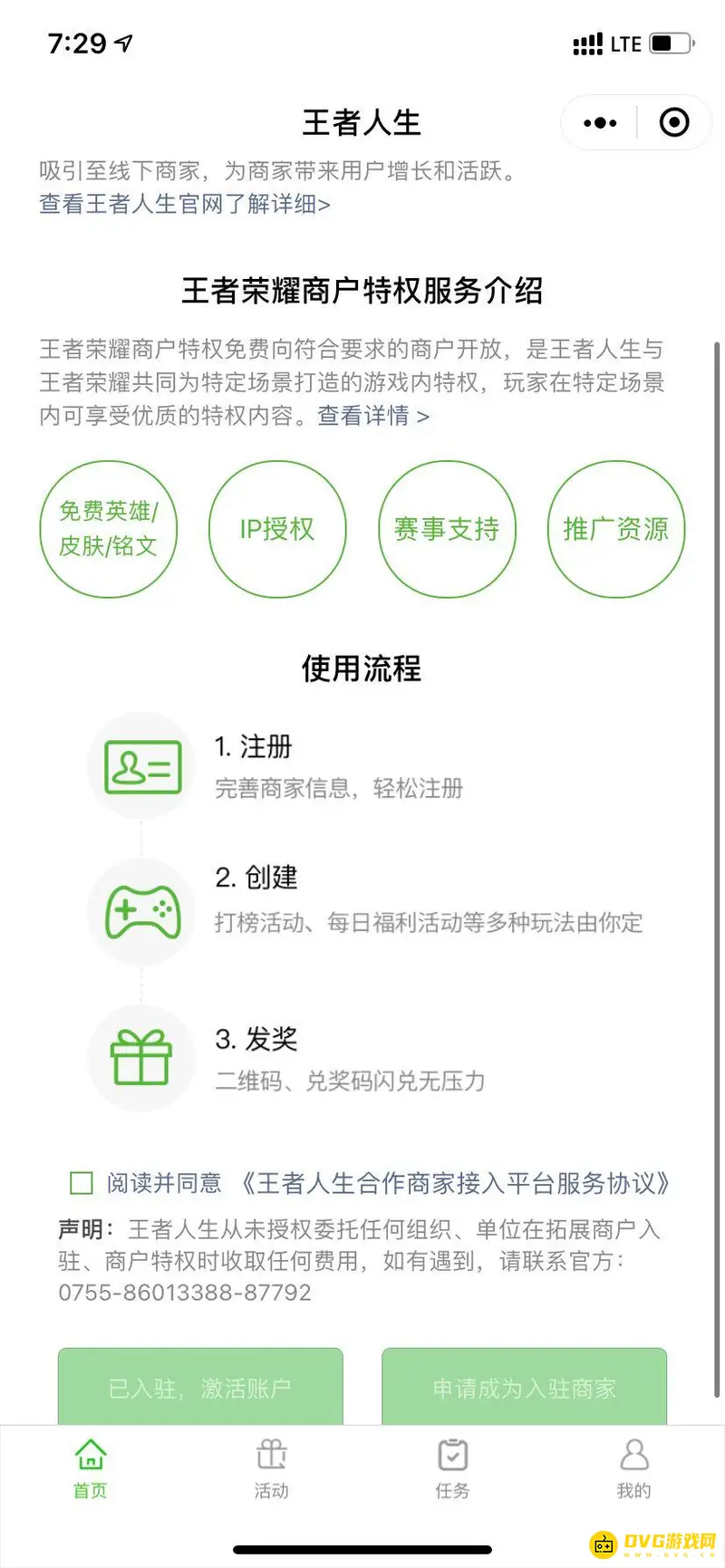Screen dimensions: 725x1568
Task: Tap the 赛事支持 circular badge
Action: [x=447, y=530]
